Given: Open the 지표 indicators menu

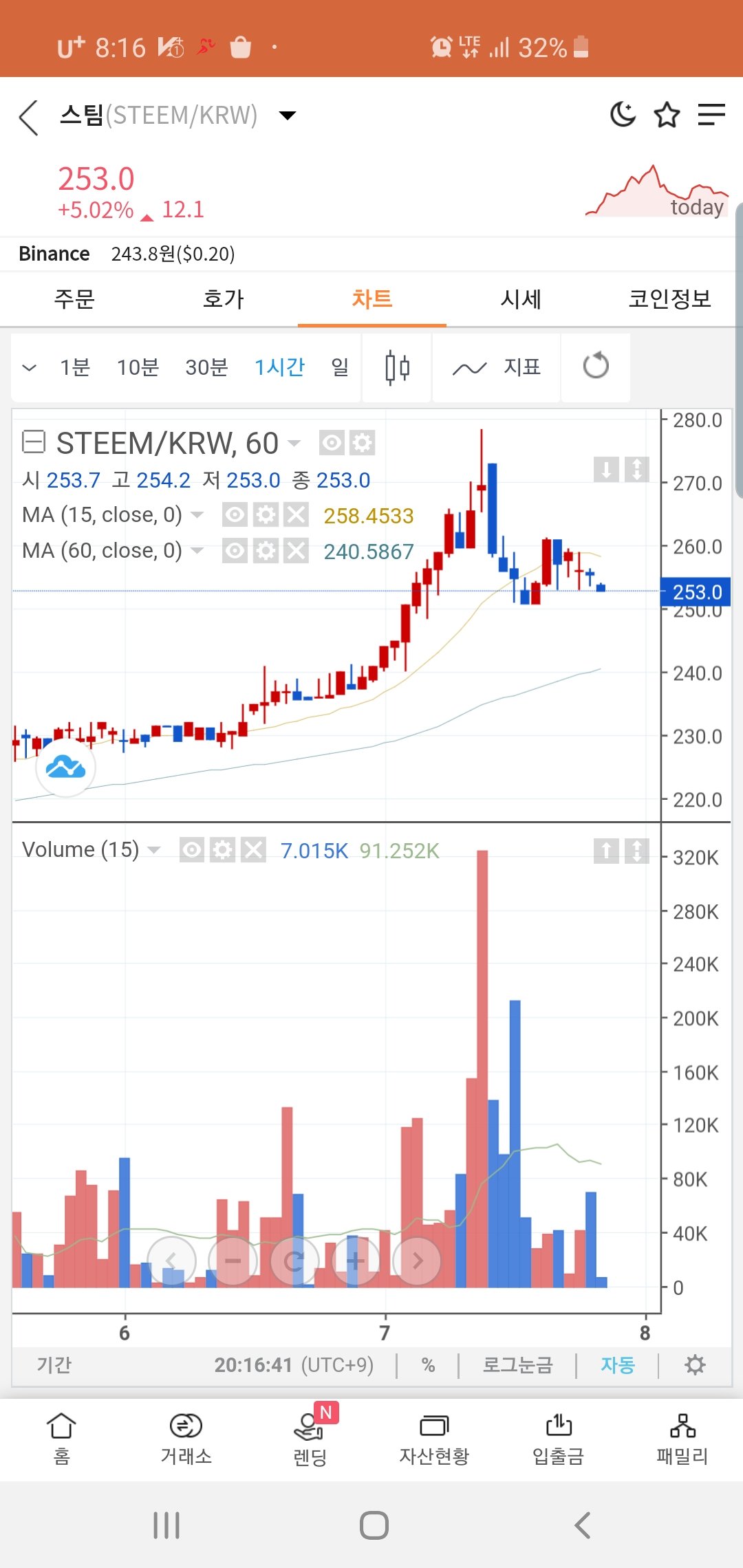Looking at the screenshot, I should coord(497,367).
